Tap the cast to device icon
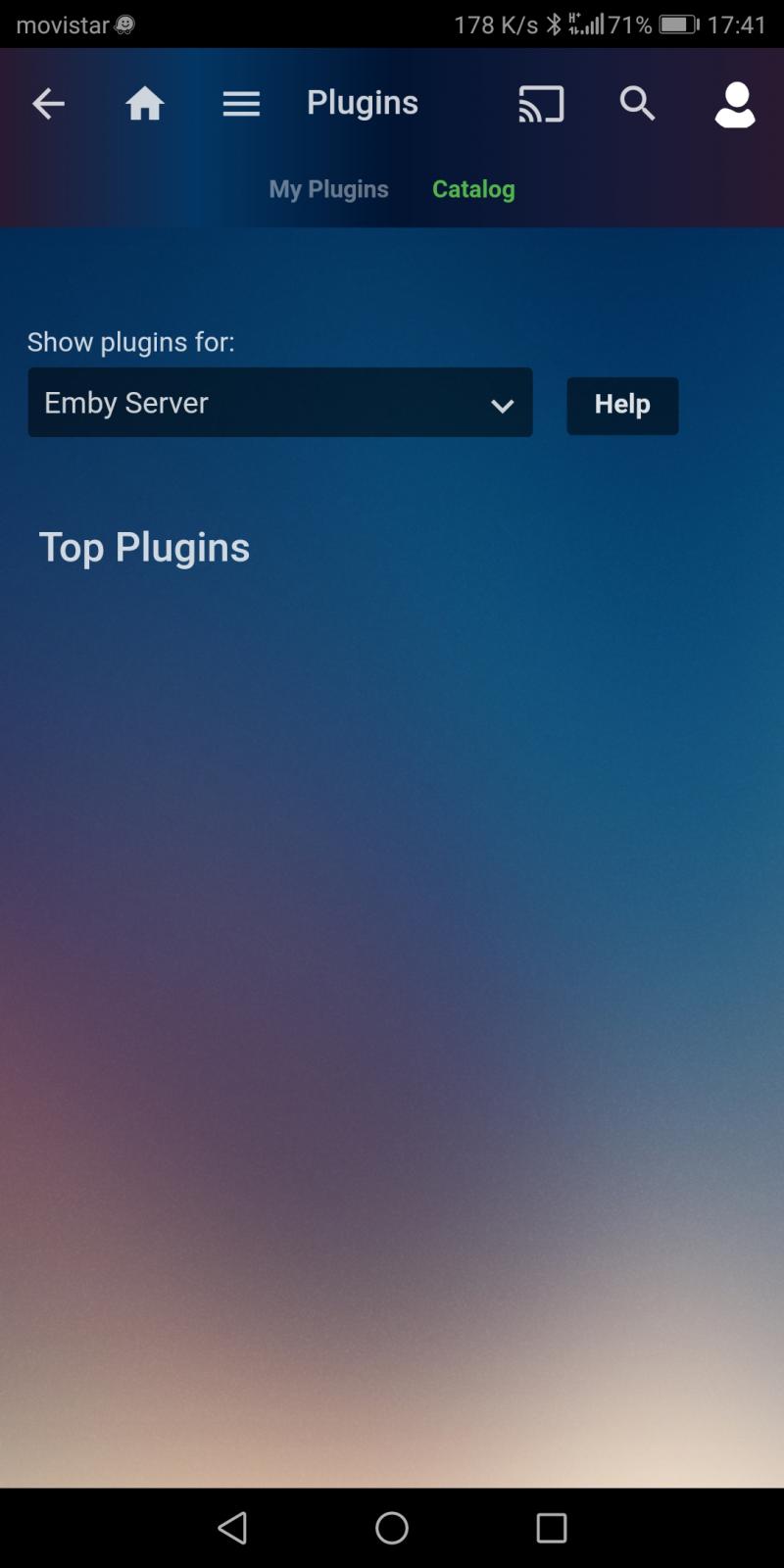The image size is (784, 1568). [x=541, y=104]
